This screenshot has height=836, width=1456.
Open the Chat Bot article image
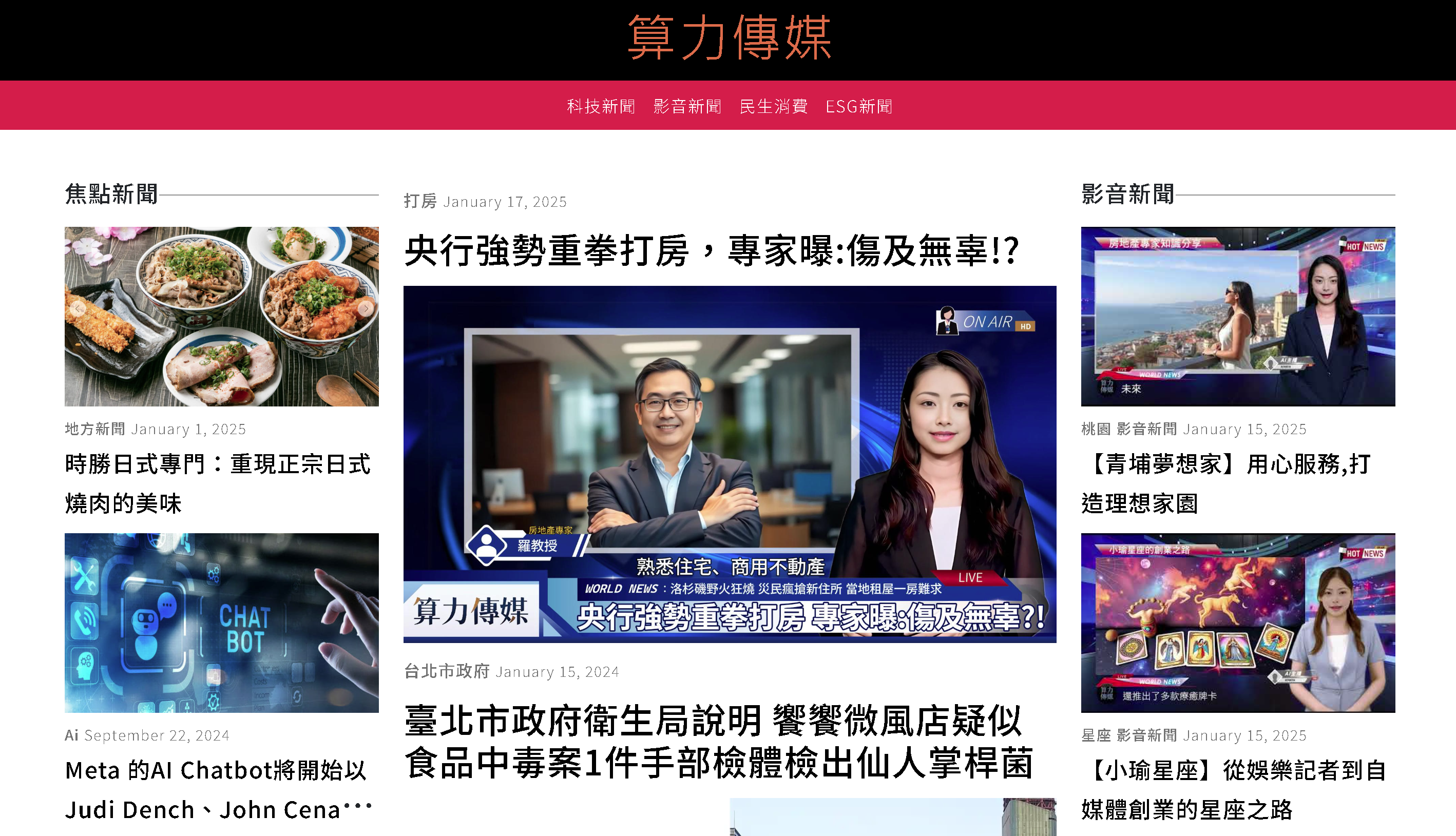coord(221,623)
